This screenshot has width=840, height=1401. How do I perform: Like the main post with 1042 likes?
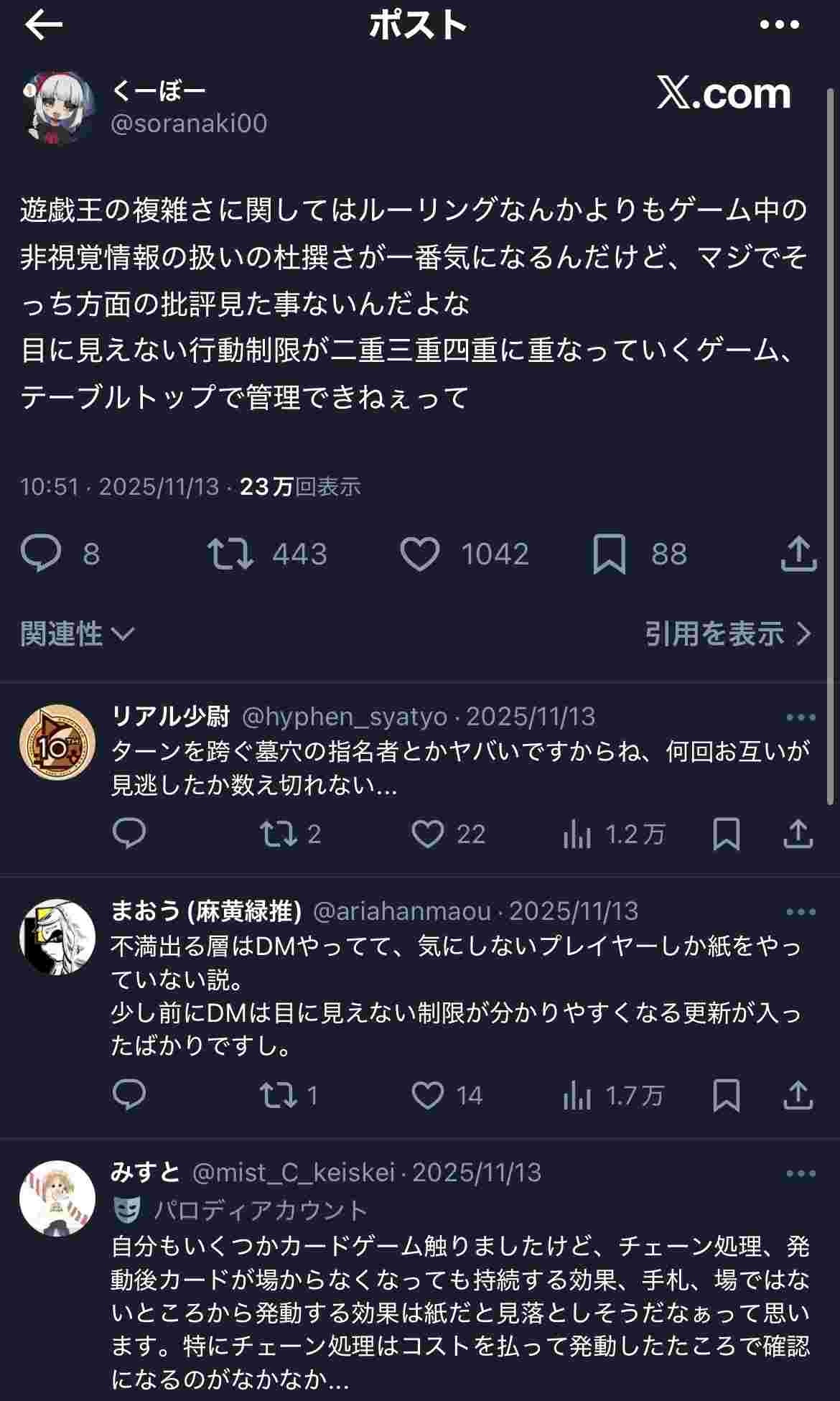coord(420,554)
